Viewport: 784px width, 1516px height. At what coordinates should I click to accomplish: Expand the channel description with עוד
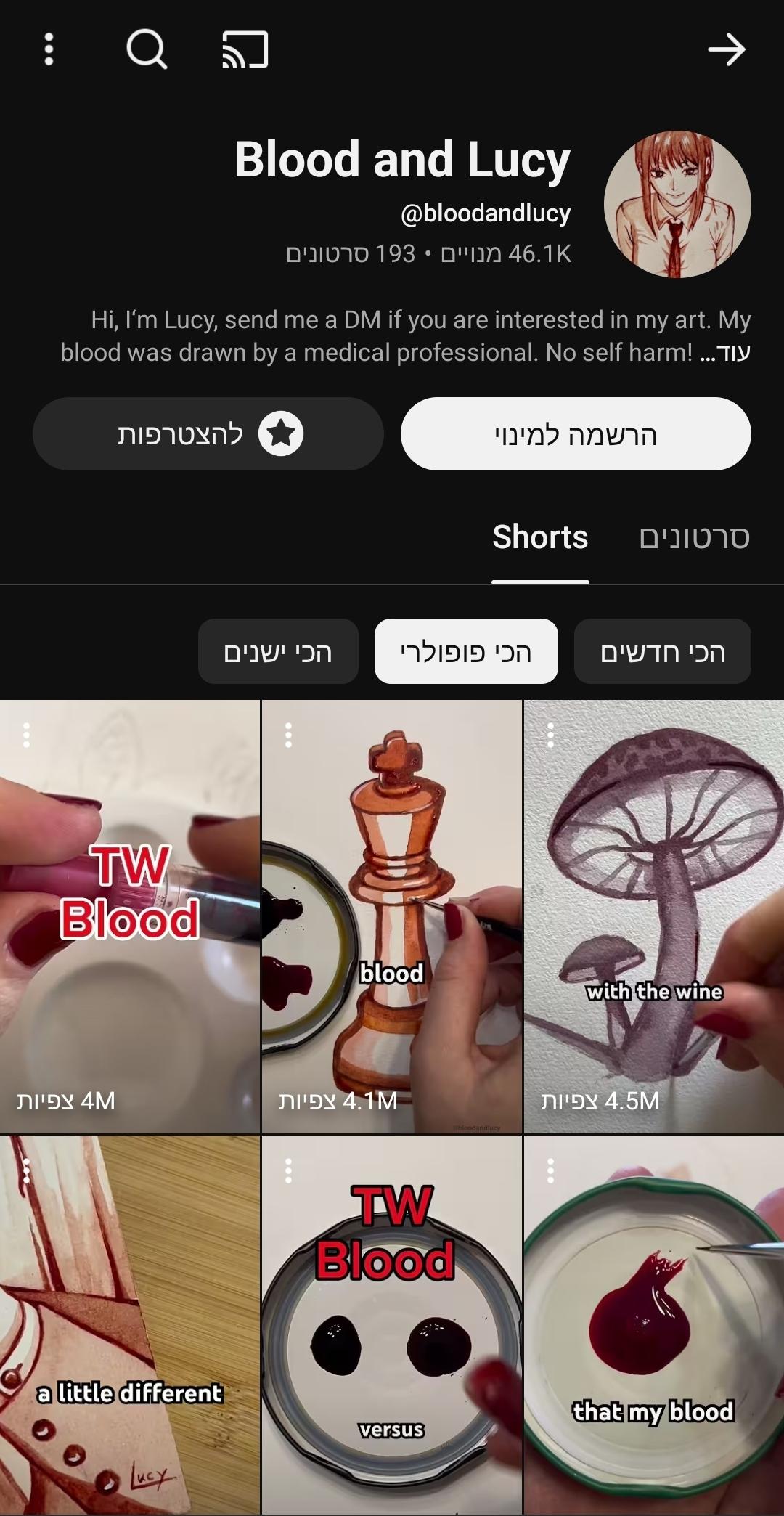point(724,354)
